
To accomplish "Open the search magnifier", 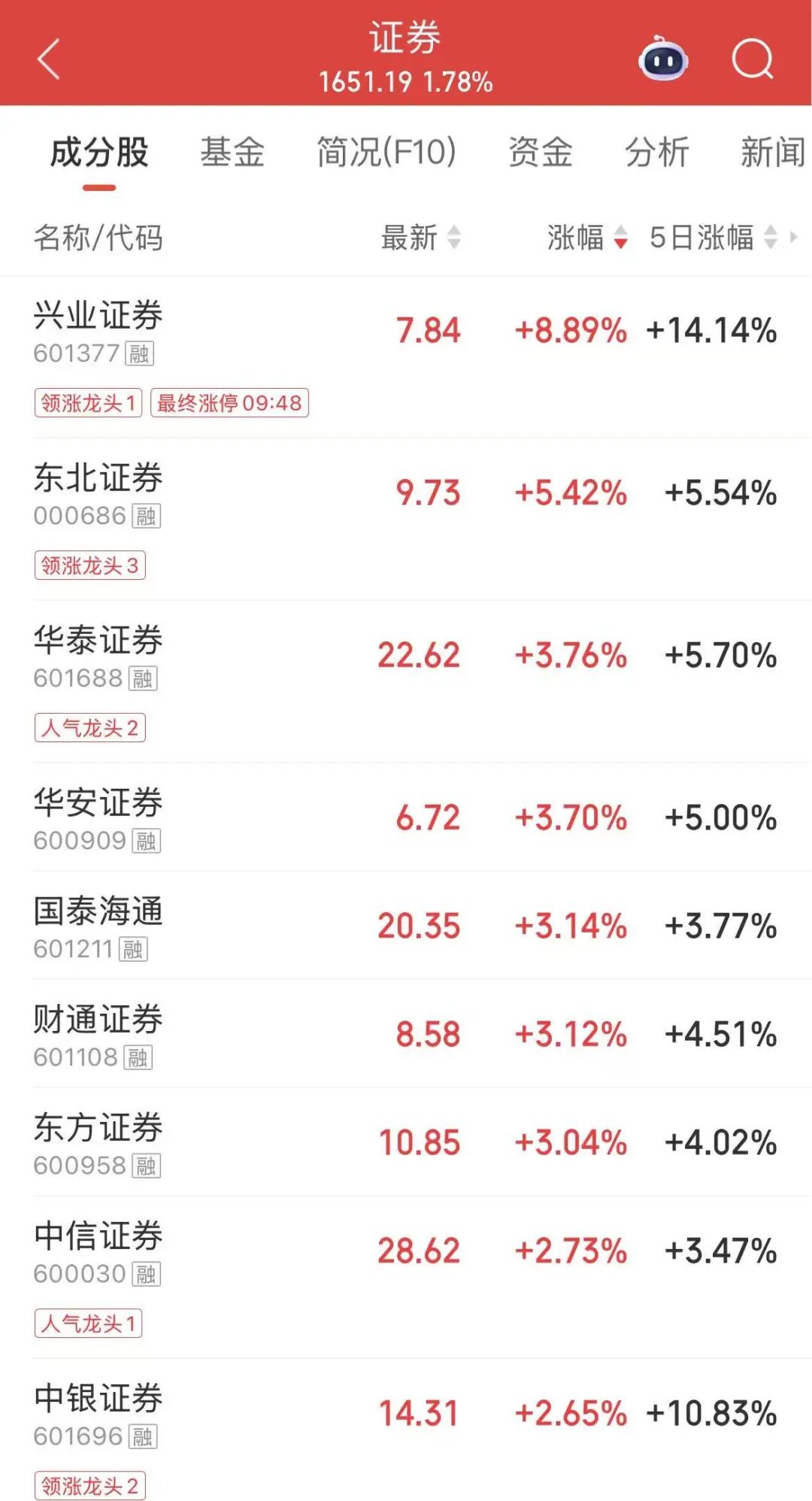I will pyautogui.click(x=753, y=59).
